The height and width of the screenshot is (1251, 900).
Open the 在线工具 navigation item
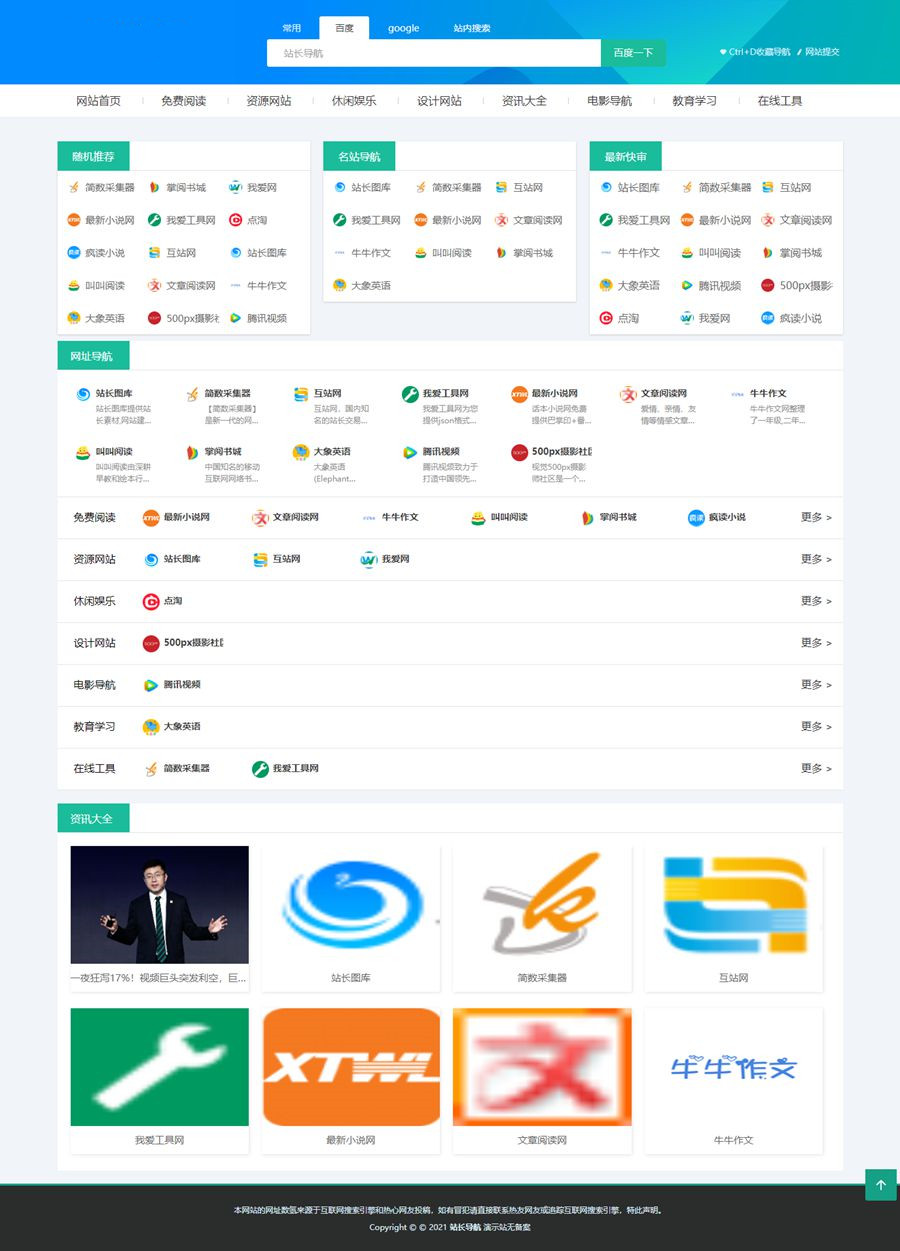(779, 101)
